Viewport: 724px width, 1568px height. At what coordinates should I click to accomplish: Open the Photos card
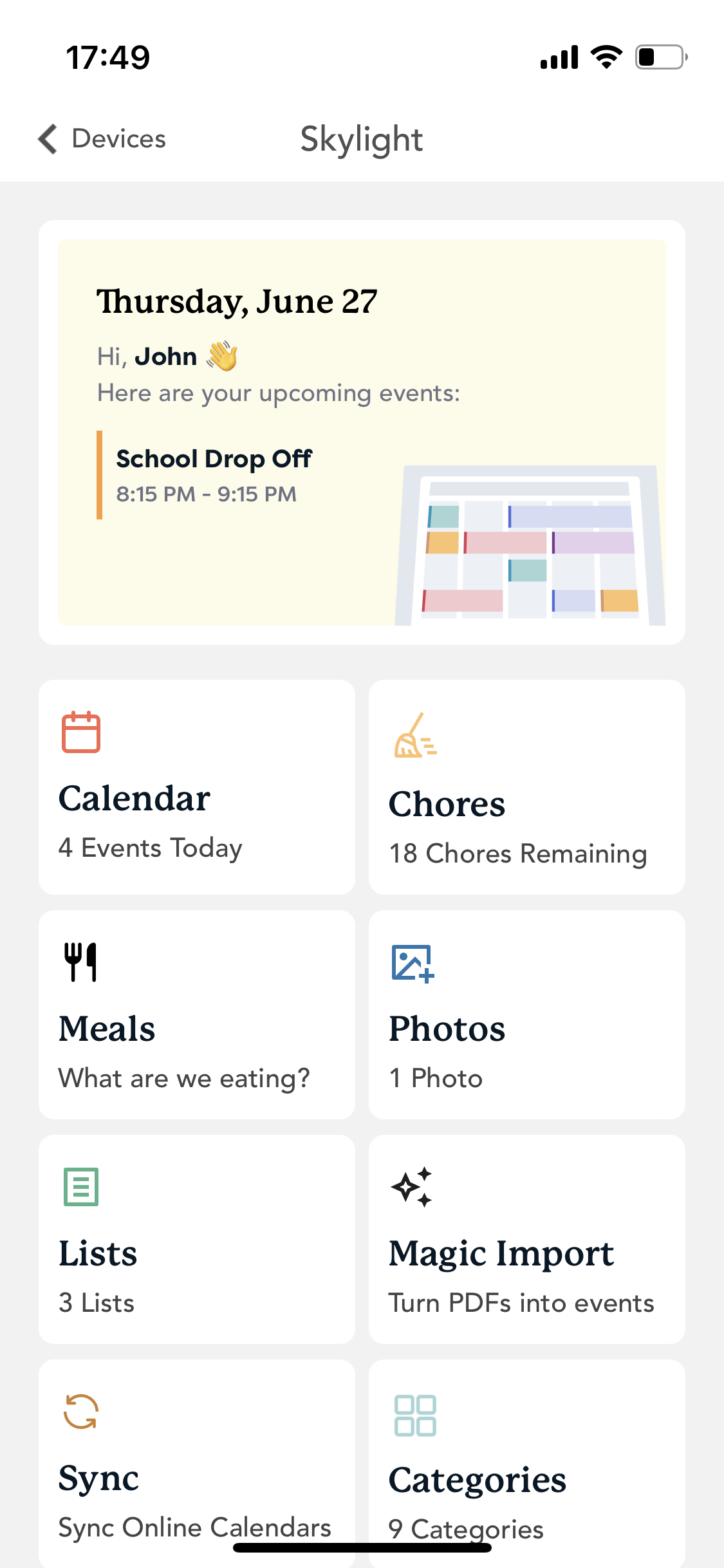coord(526,1014)
